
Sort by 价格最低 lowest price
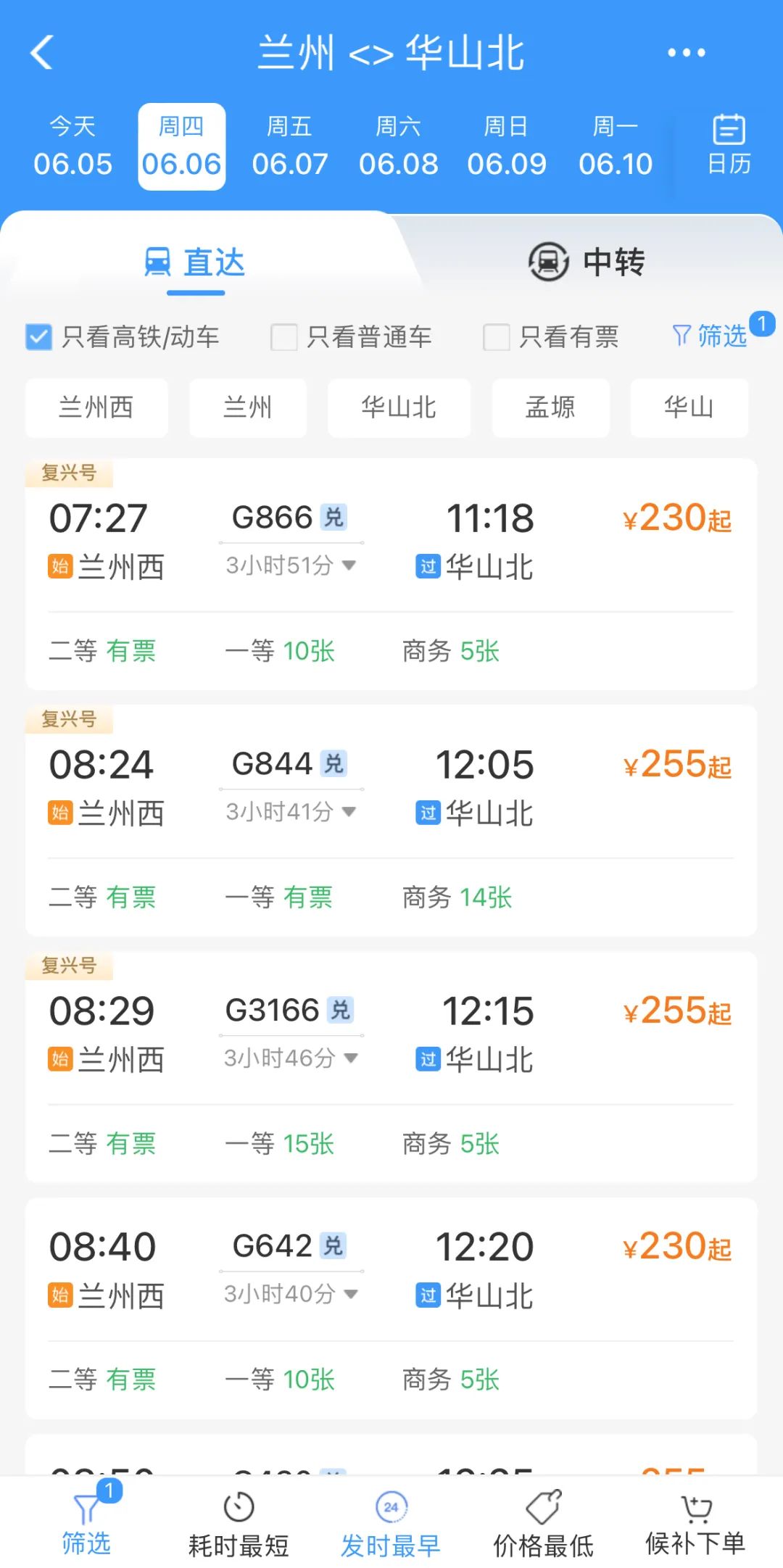tap(543, 1525)
